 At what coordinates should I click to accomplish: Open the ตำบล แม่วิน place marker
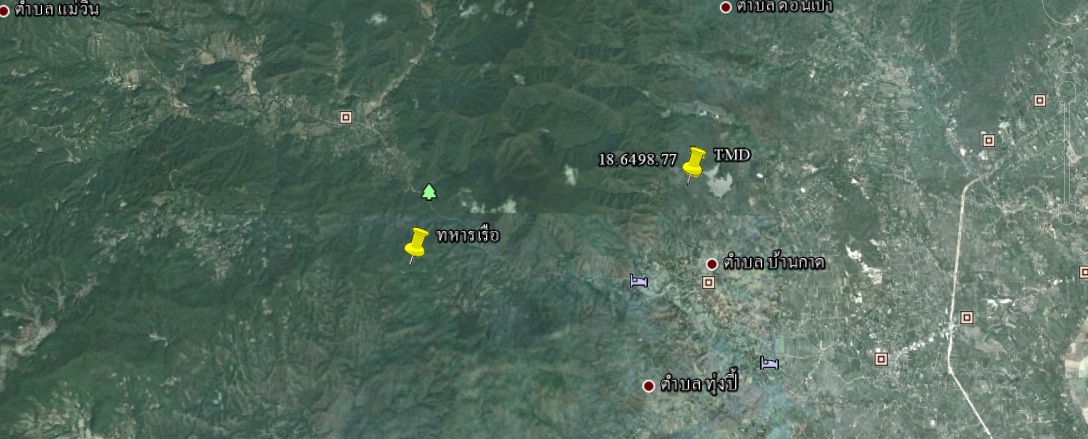pyautogui.click(x=5, y=9)
